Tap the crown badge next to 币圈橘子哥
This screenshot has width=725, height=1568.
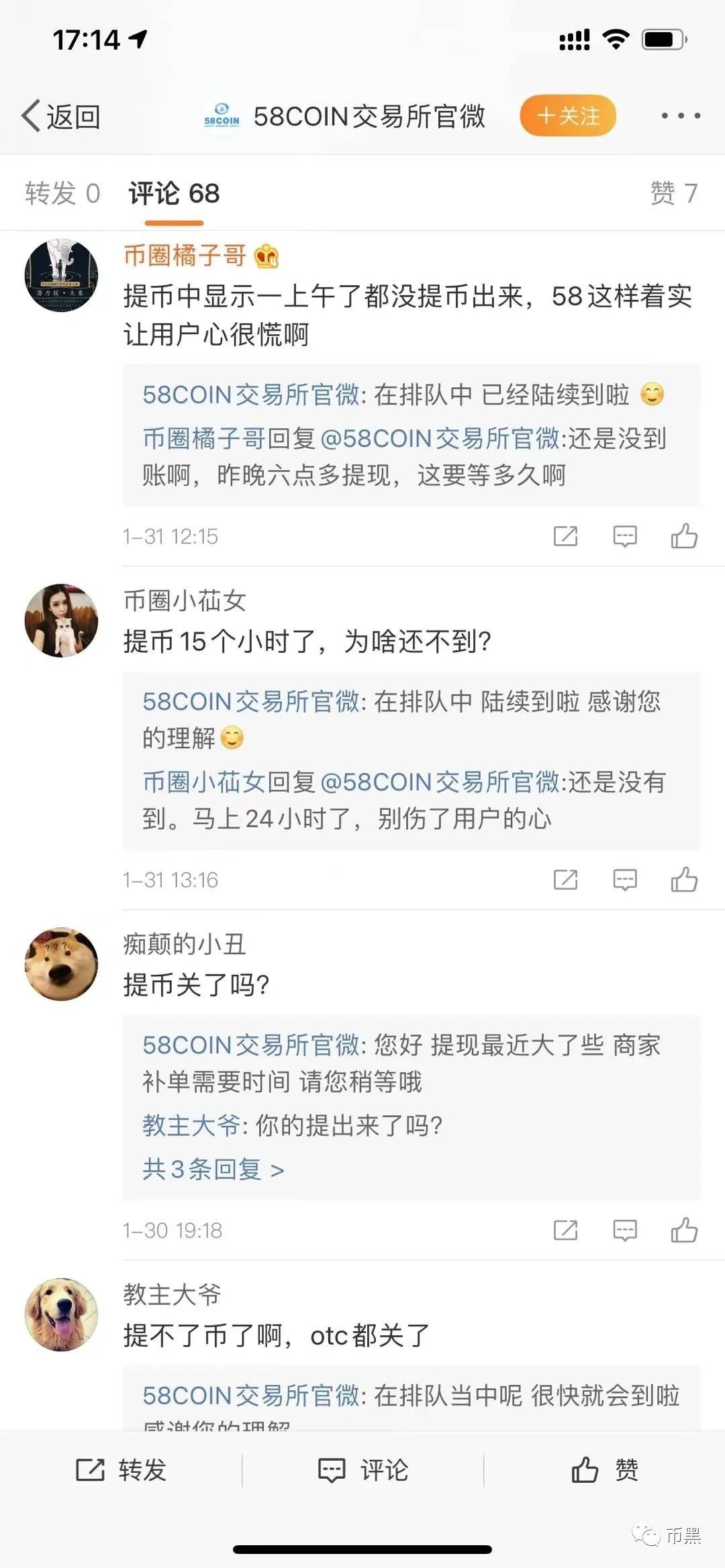point(266,256)
